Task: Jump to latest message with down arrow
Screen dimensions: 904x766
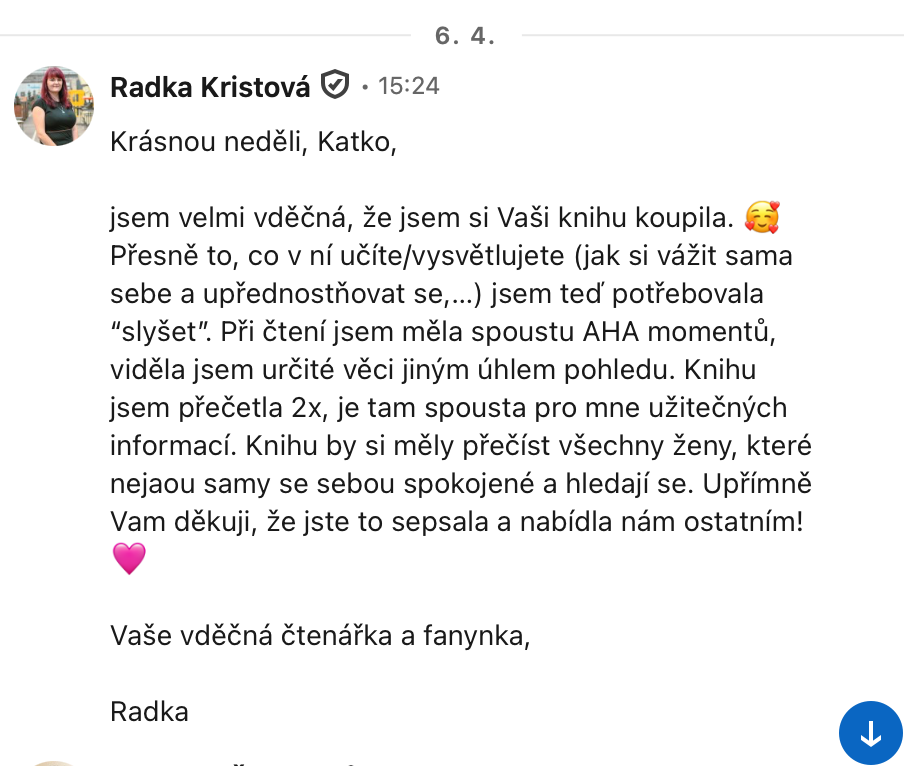Action: pyautogui.click(x=870, y=734)
